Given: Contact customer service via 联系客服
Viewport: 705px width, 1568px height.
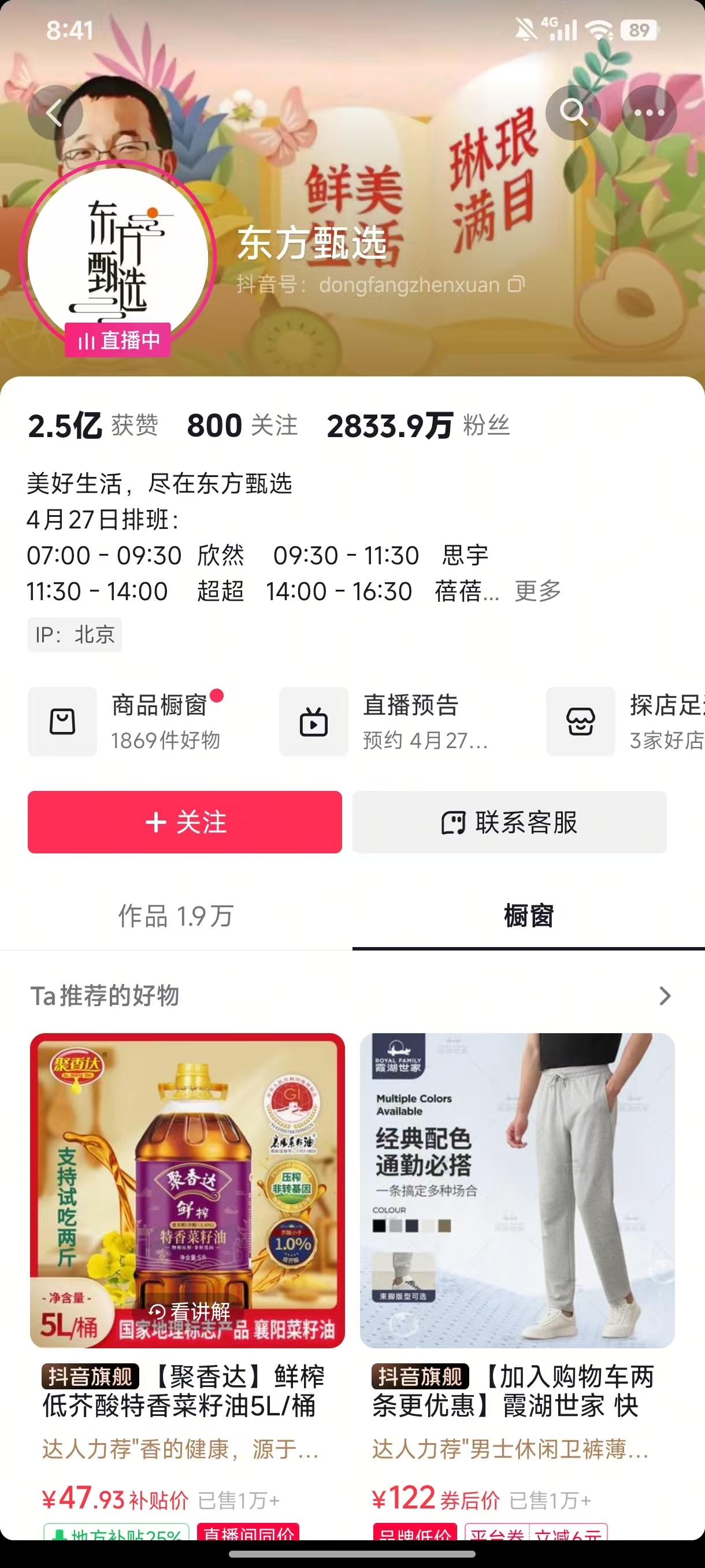Looking at the screenshot, I should [x=509, y=822].
